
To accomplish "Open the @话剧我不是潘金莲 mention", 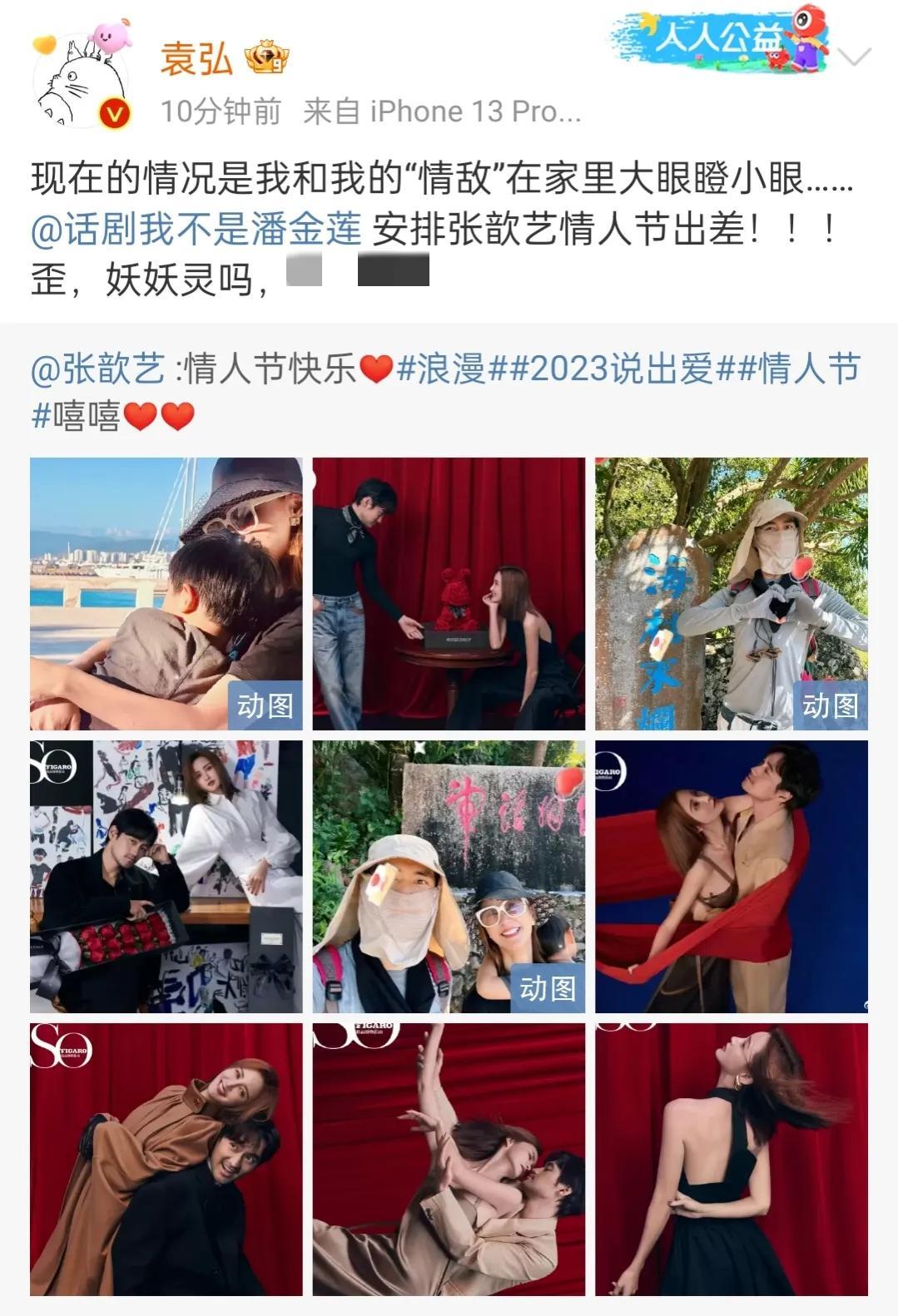I will pyautogui.click(x=196, y=230).
